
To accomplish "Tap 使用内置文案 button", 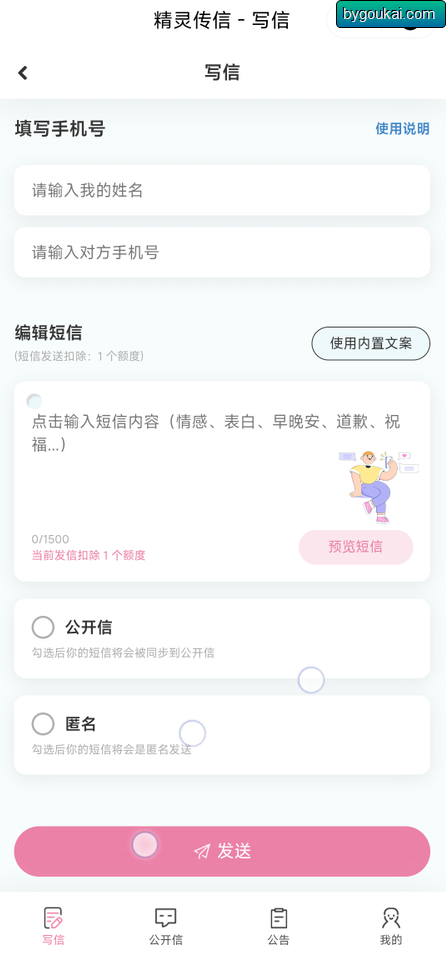I will pyautogui.click(x=371, y=343).
